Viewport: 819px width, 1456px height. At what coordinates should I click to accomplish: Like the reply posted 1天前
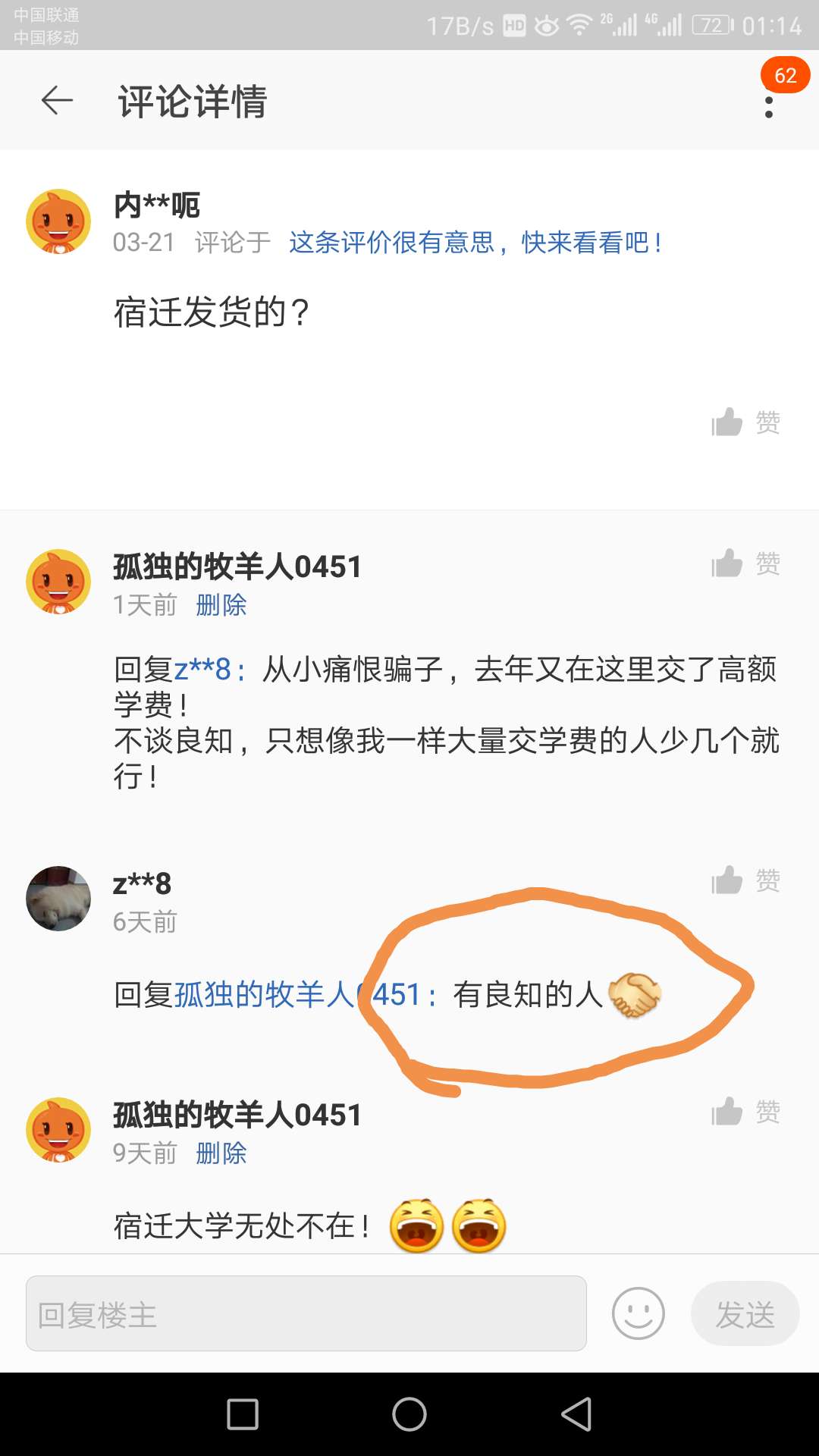745,563
